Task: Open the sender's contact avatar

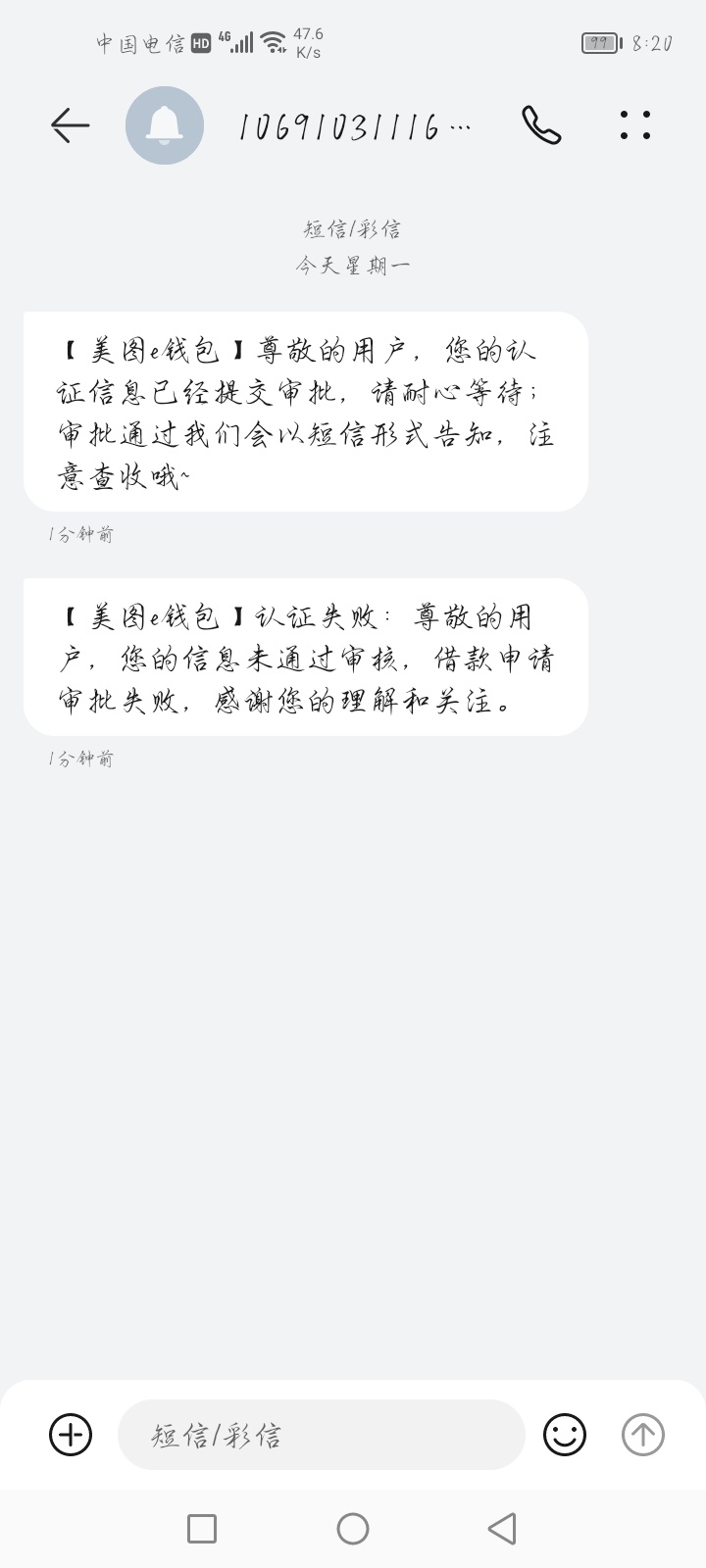Action: tap(165, 125)
